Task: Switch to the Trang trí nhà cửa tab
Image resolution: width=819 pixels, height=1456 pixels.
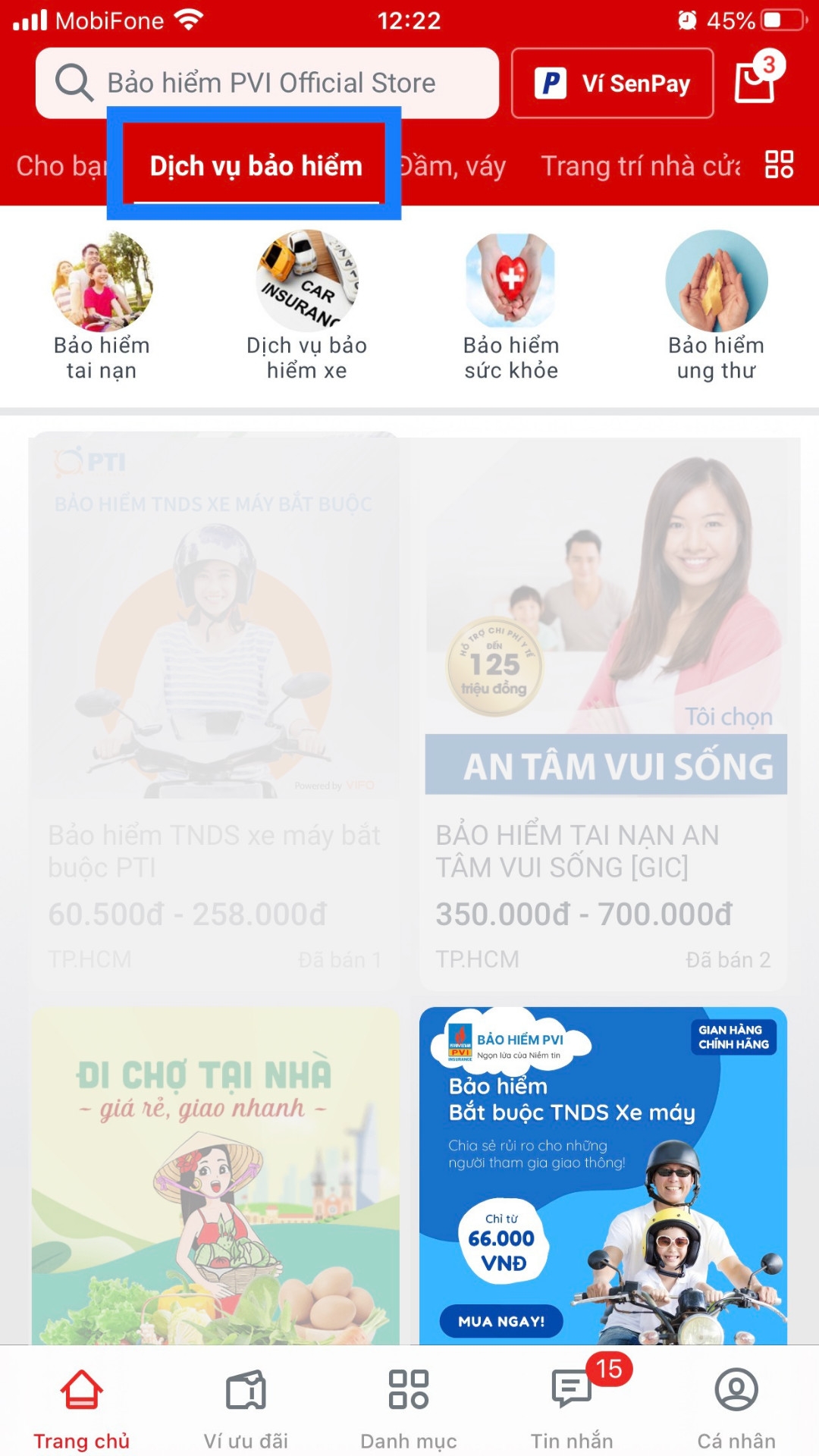Action: tap(639, 166)
